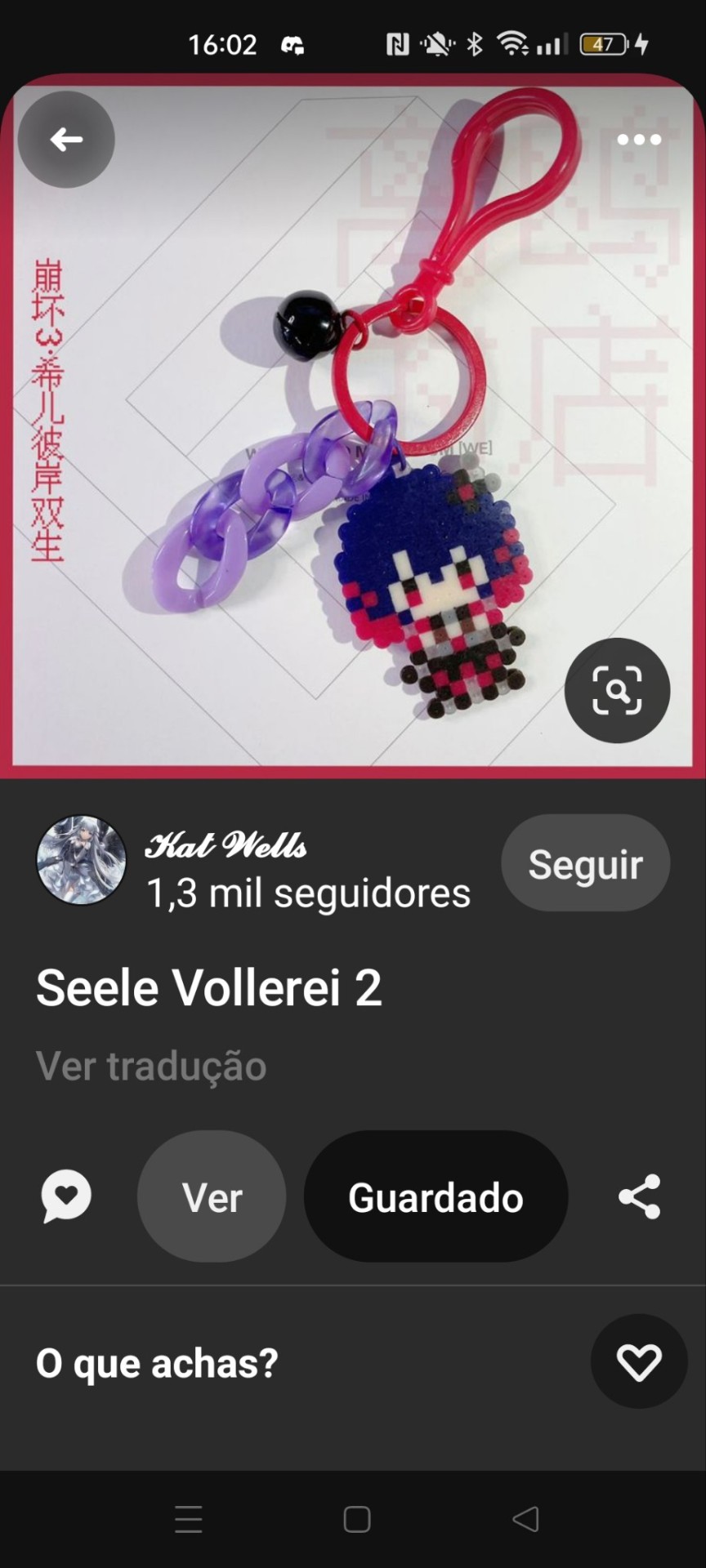Image resolution: width=706 pixels, height=1568 pixels.
Task: Tap Ver tradução to translate title
Action: (x=151, y=1066)
